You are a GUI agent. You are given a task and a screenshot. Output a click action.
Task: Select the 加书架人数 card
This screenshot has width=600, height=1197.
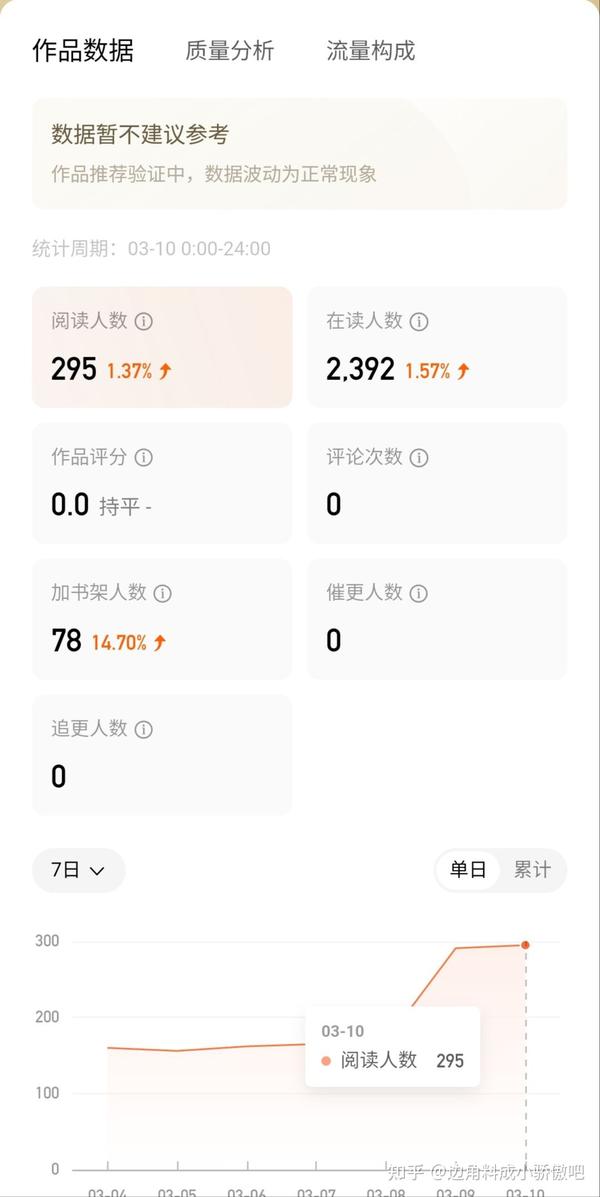coord(162,619)
